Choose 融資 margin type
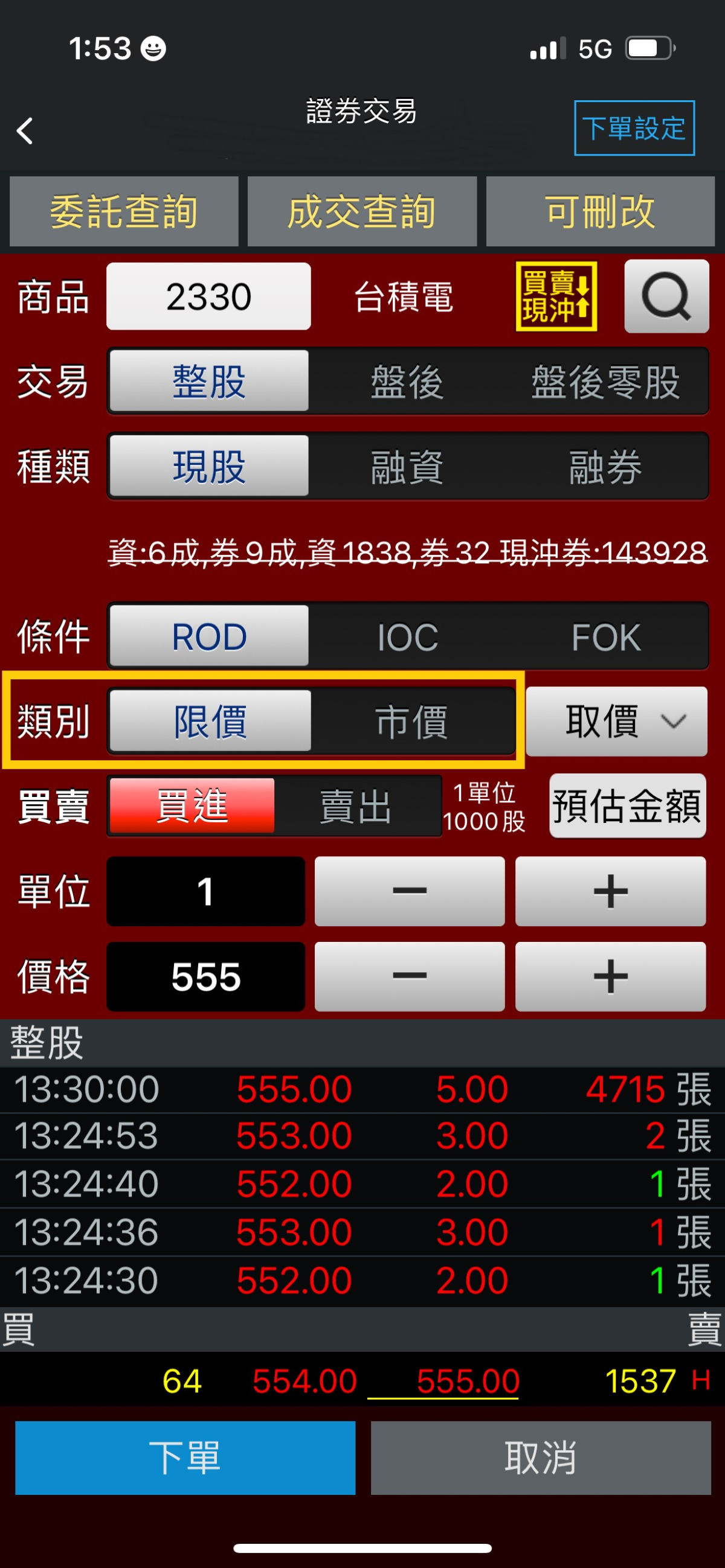The width and height of the screenshot is (725, 1568). coord(407,466)
